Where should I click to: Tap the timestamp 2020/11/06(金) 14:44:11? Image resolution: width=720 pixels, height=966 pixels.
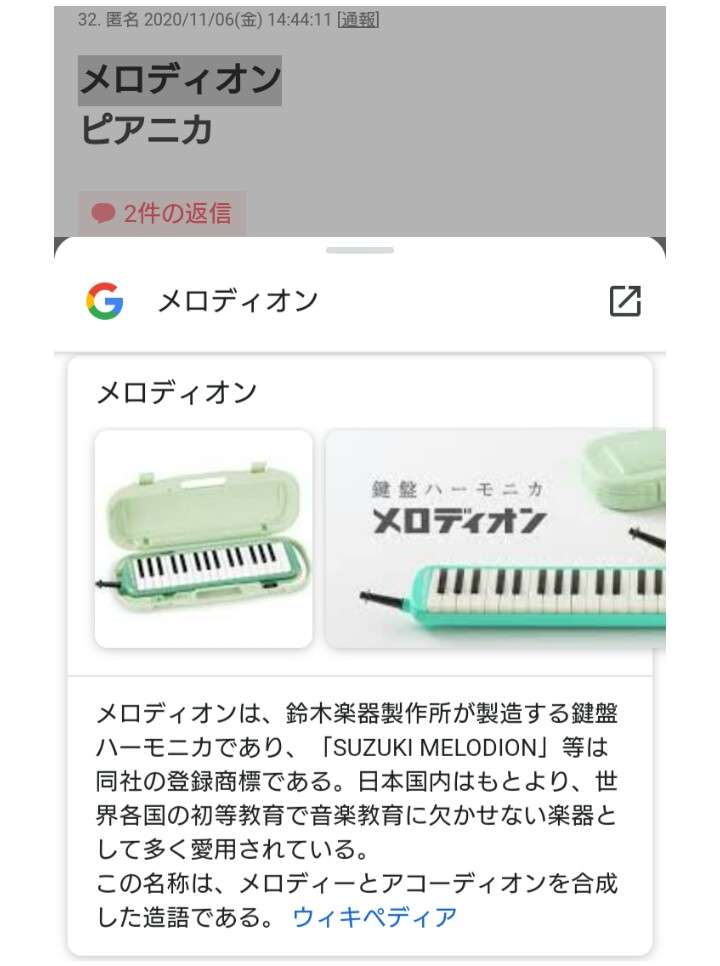[x=233, y=18]
